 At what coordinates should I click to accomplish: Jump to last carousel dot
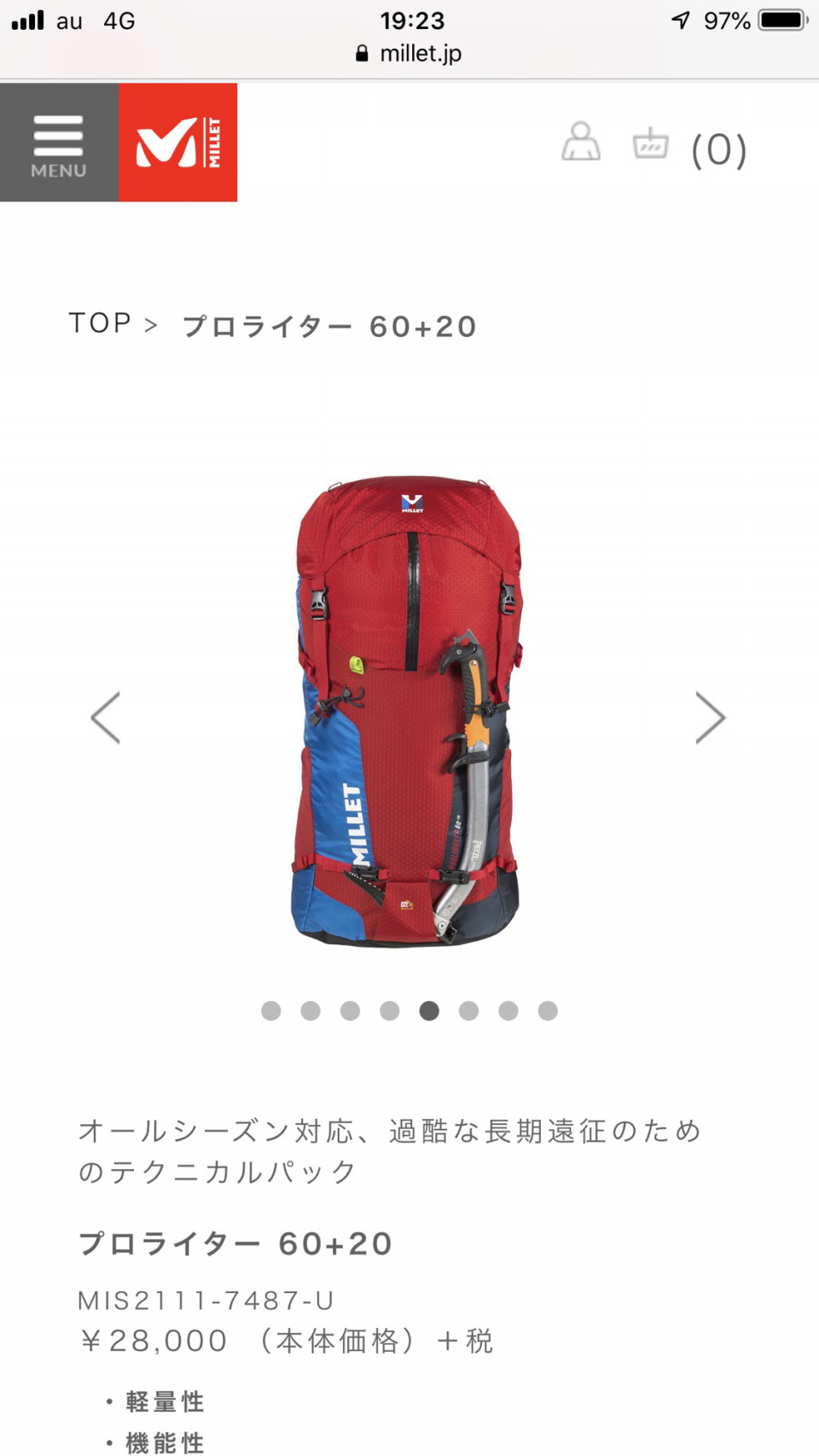pos(548,1010)
